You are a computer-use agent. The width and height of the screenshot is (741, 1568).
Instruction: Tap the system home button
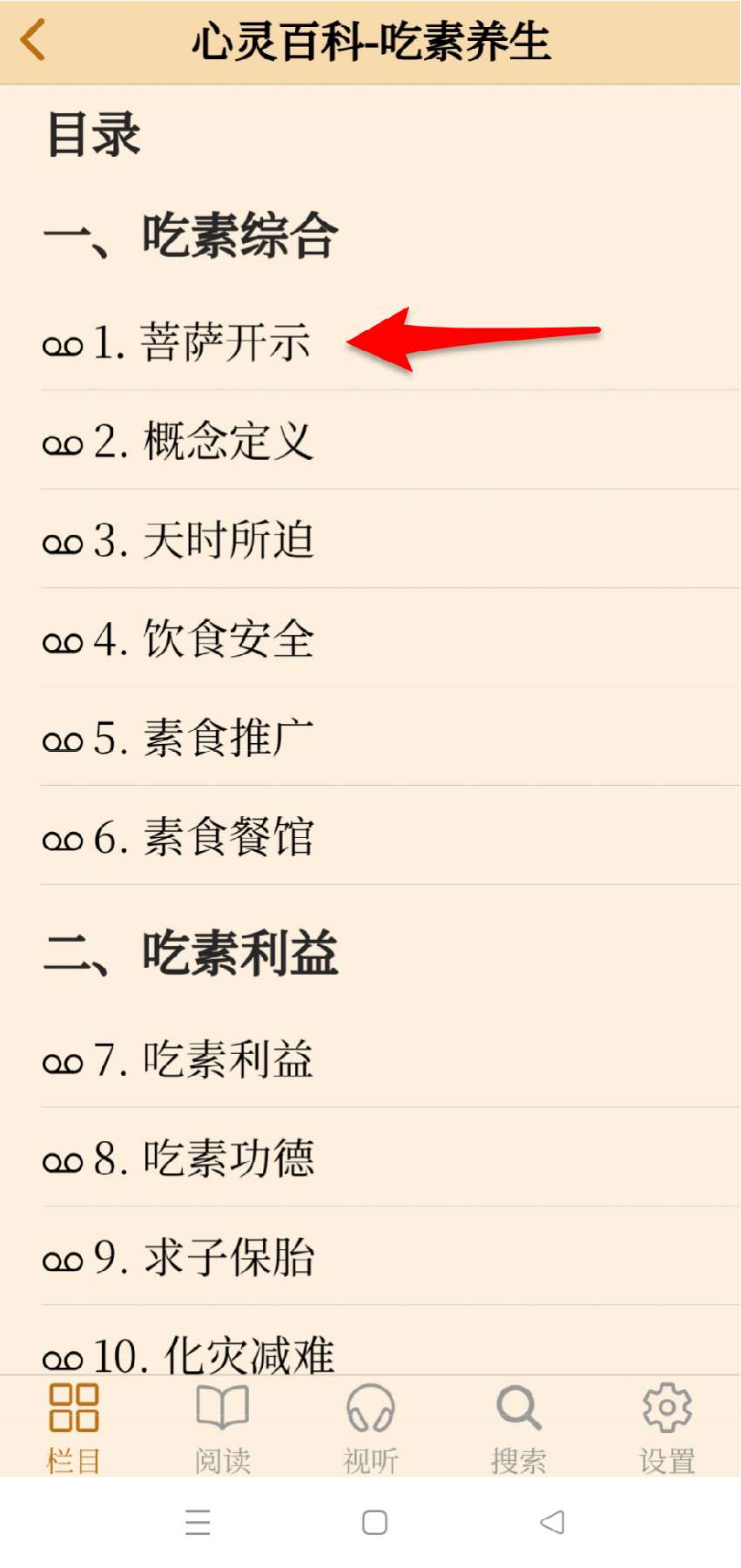[x=374, y=1522]
